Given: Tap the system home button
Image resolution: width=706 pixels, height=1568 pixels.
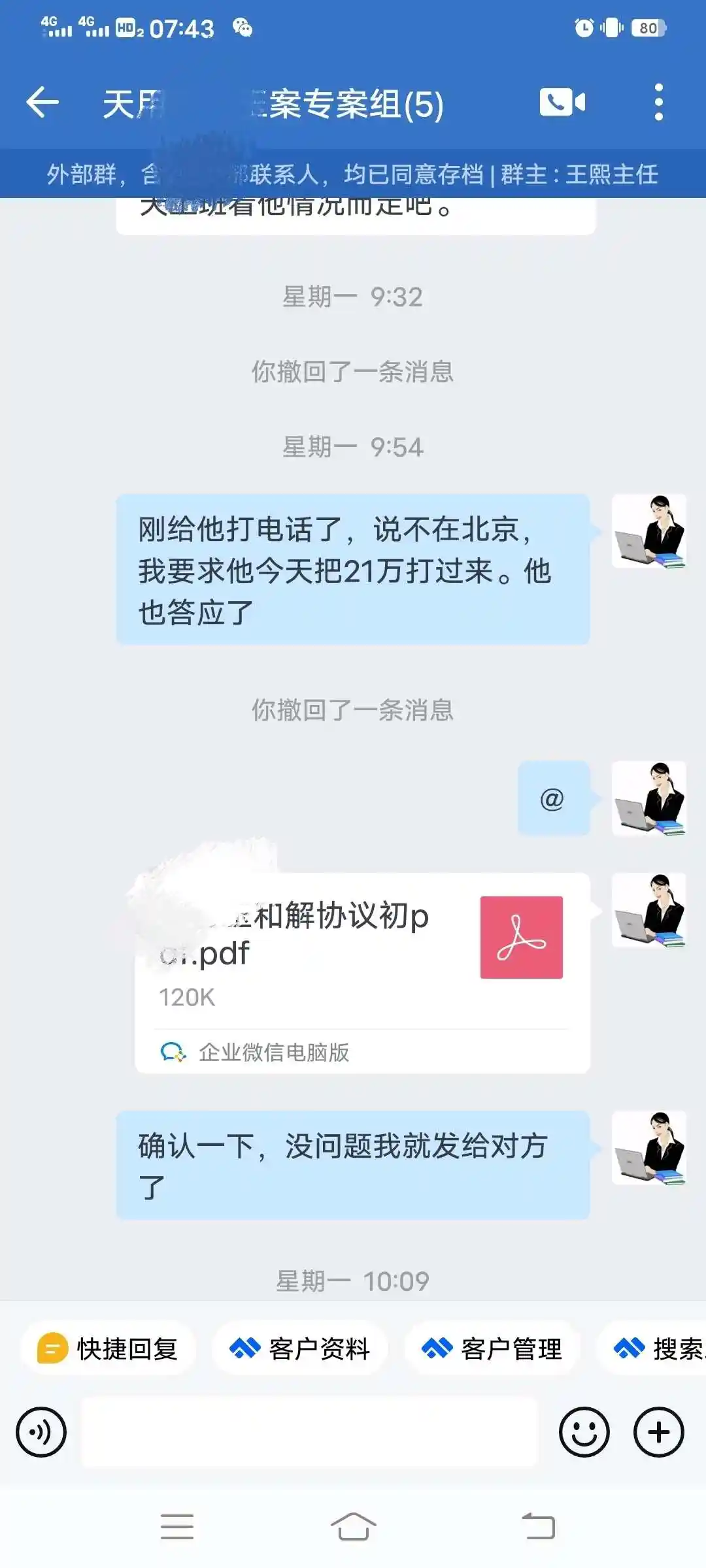Looking at the screenshot, I should [x=353, y=1527].
